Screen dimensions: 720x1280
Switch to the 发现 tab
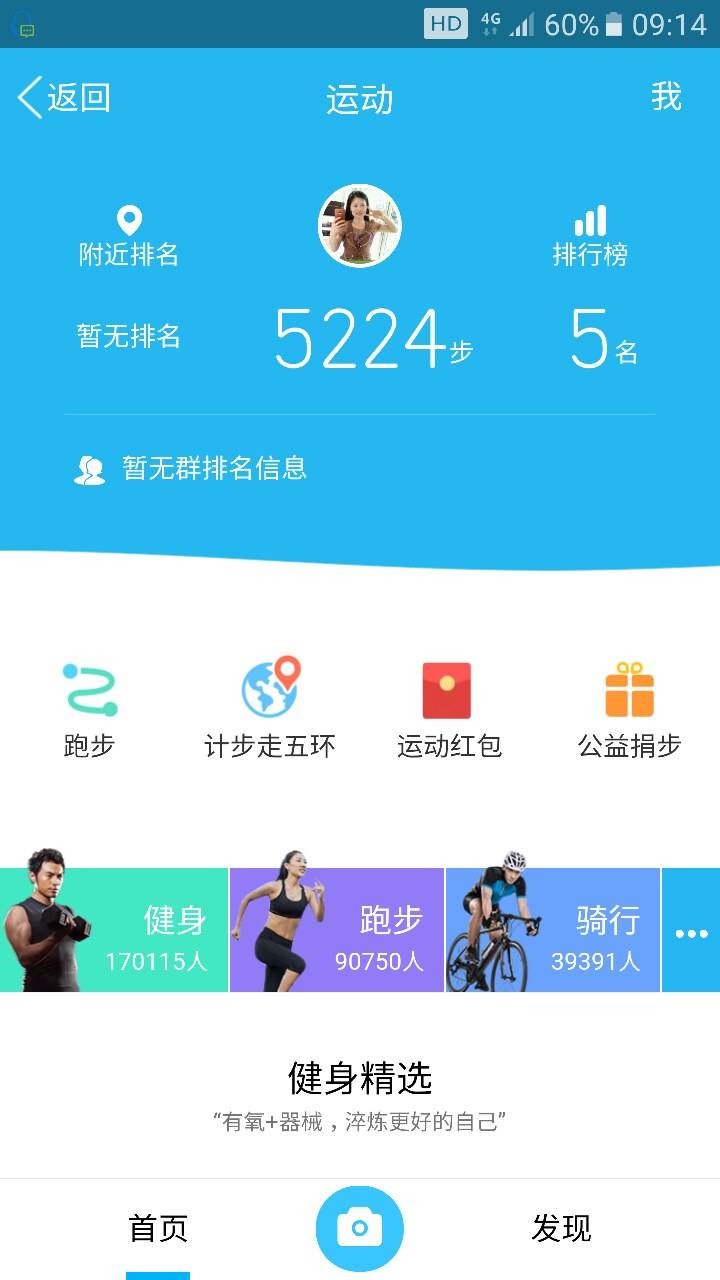tap(561, 1228)
